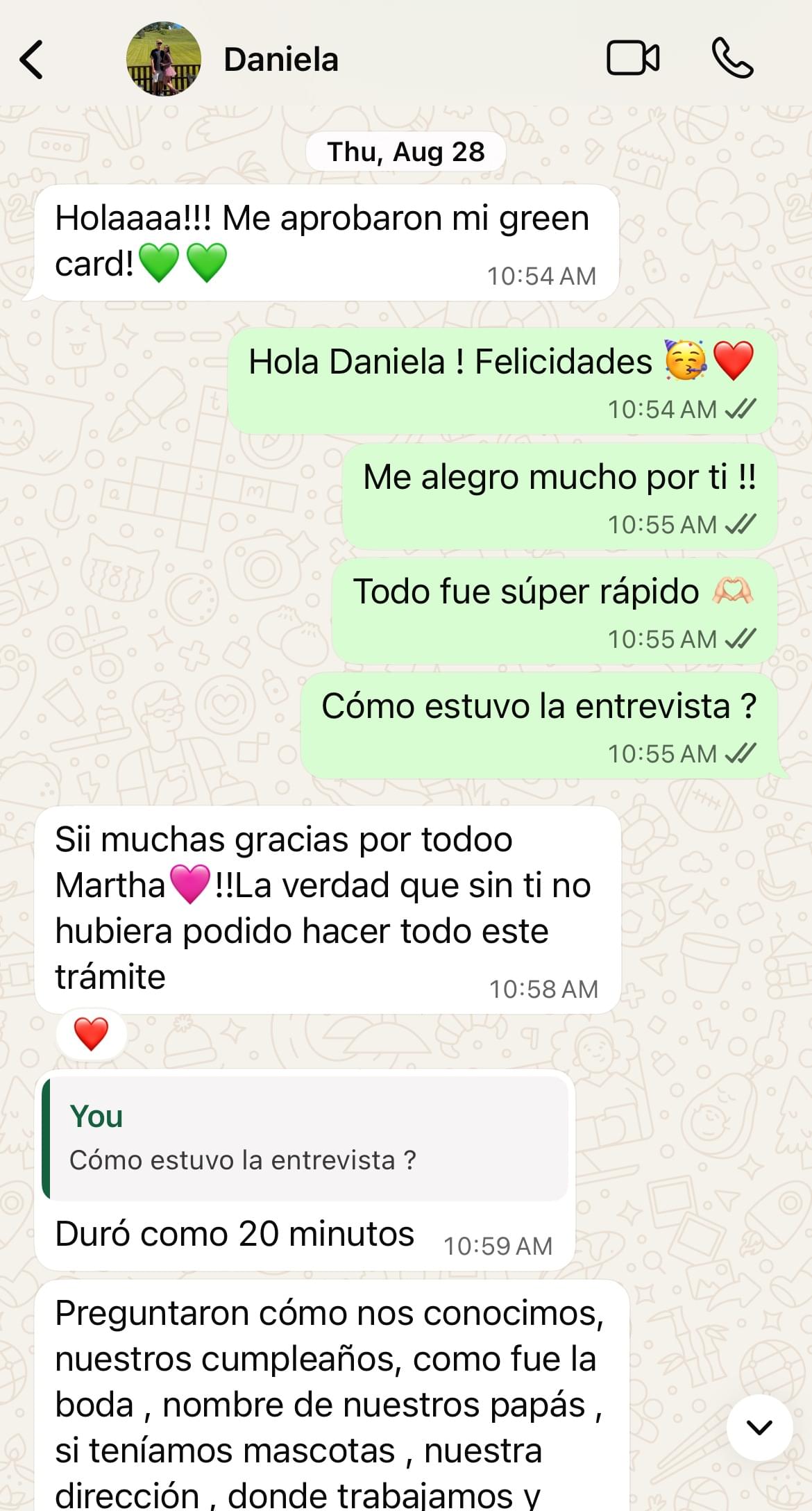Screen dimensions: 812x1511
Task: Start a voice call with Daniela
Action: click(x=732, y=58)
